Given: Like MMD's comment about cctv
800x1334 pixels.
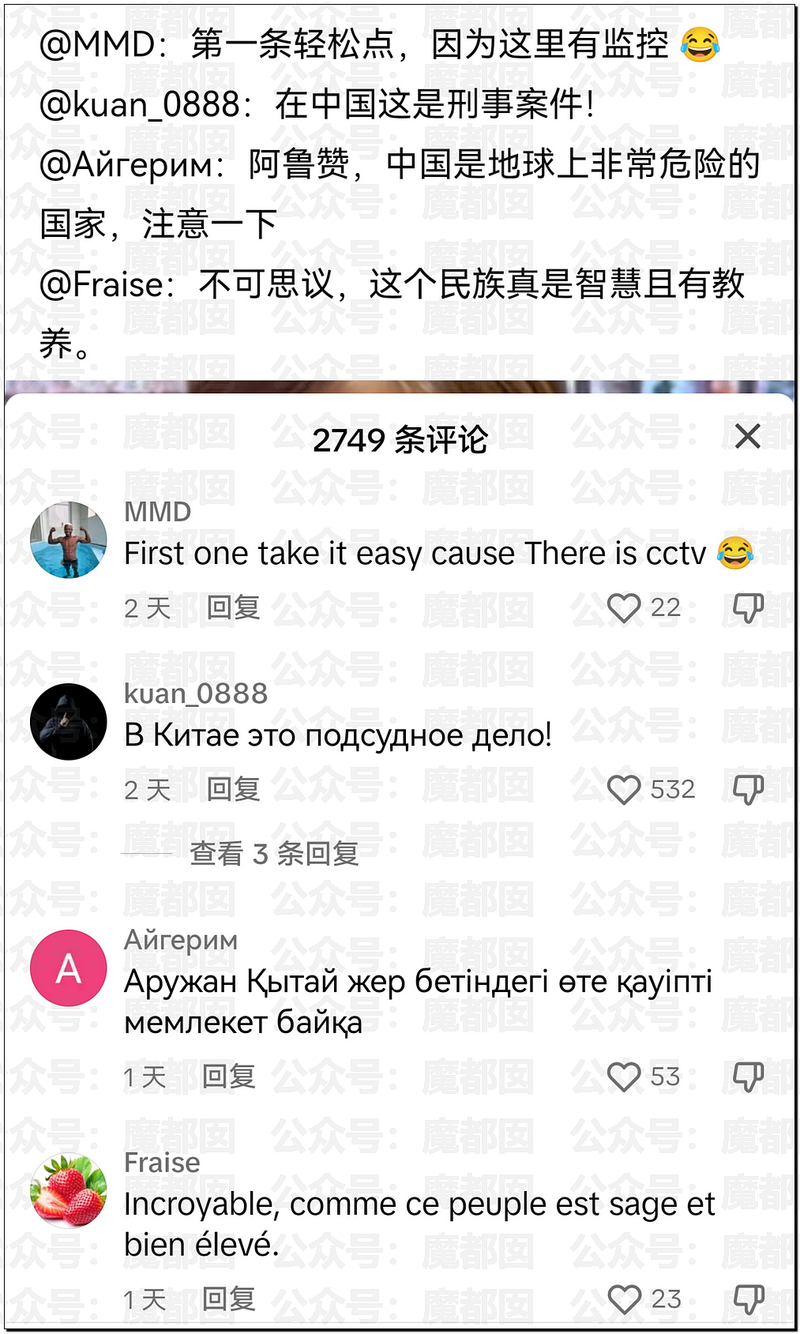Looking at the screenshot, I should click(x=624, y=607).
